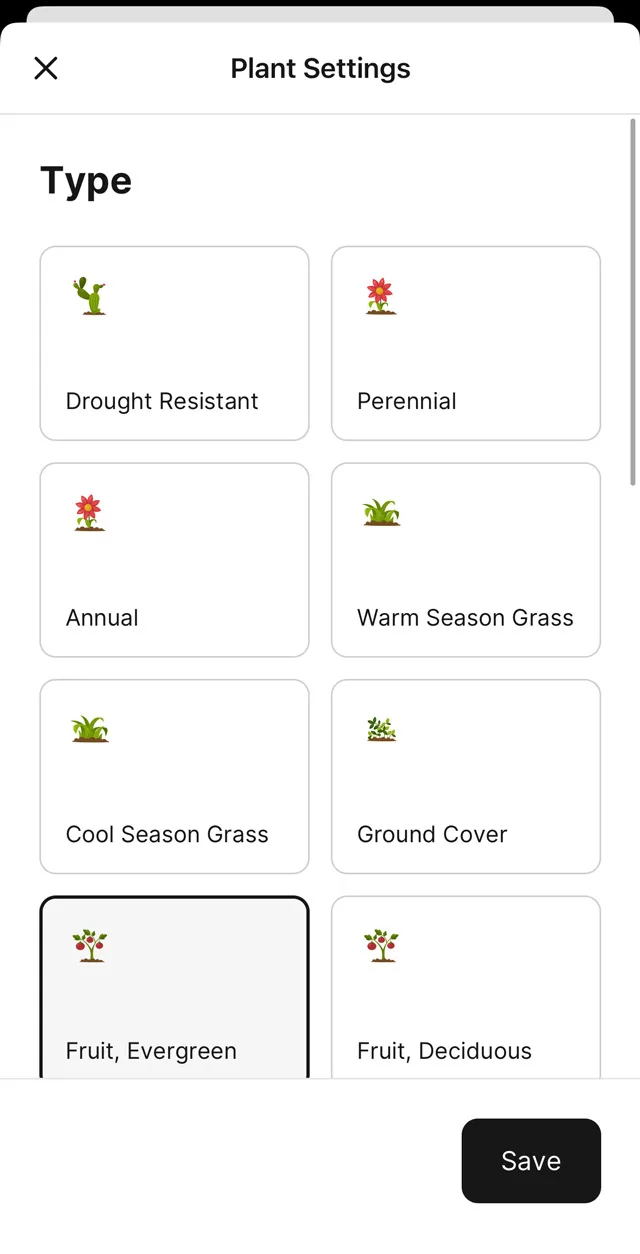Select Warm Season Grass

(466, 560)
